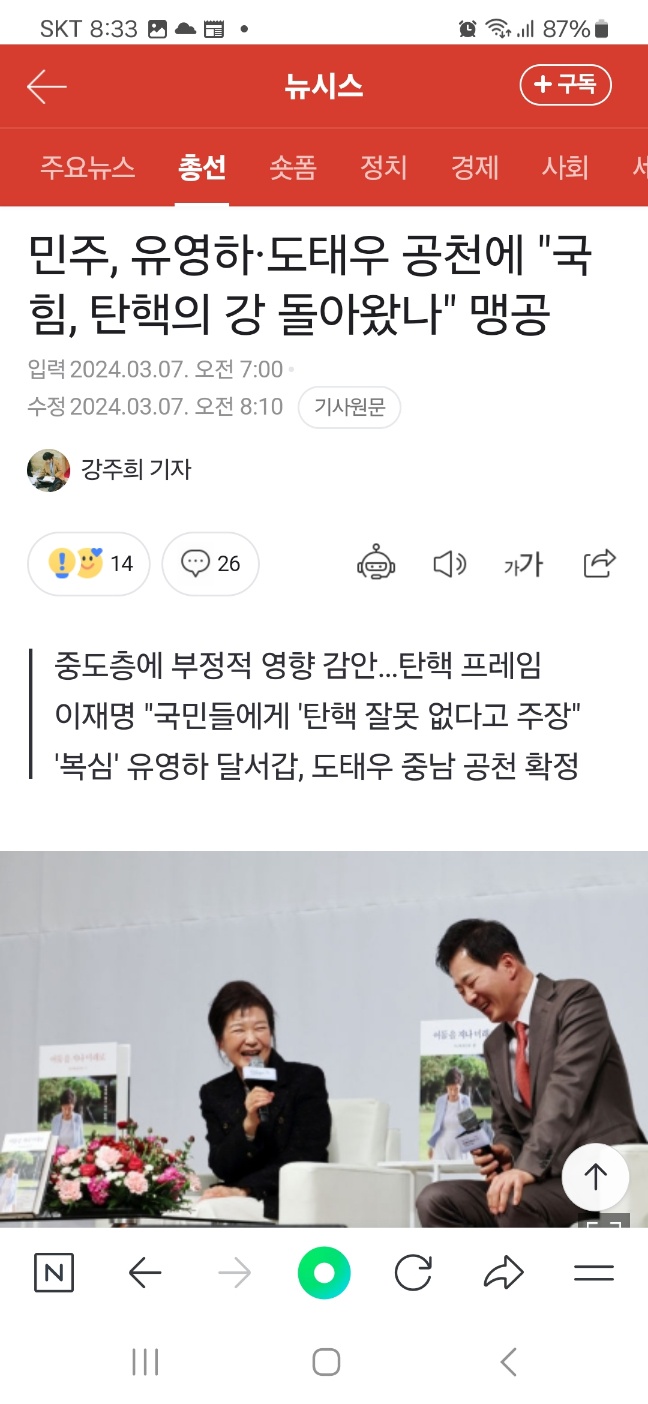The width and height of the screenshot is (648, 1404).
Task: Switch to the 주요뉴스 tab
Action: point(87,167)
